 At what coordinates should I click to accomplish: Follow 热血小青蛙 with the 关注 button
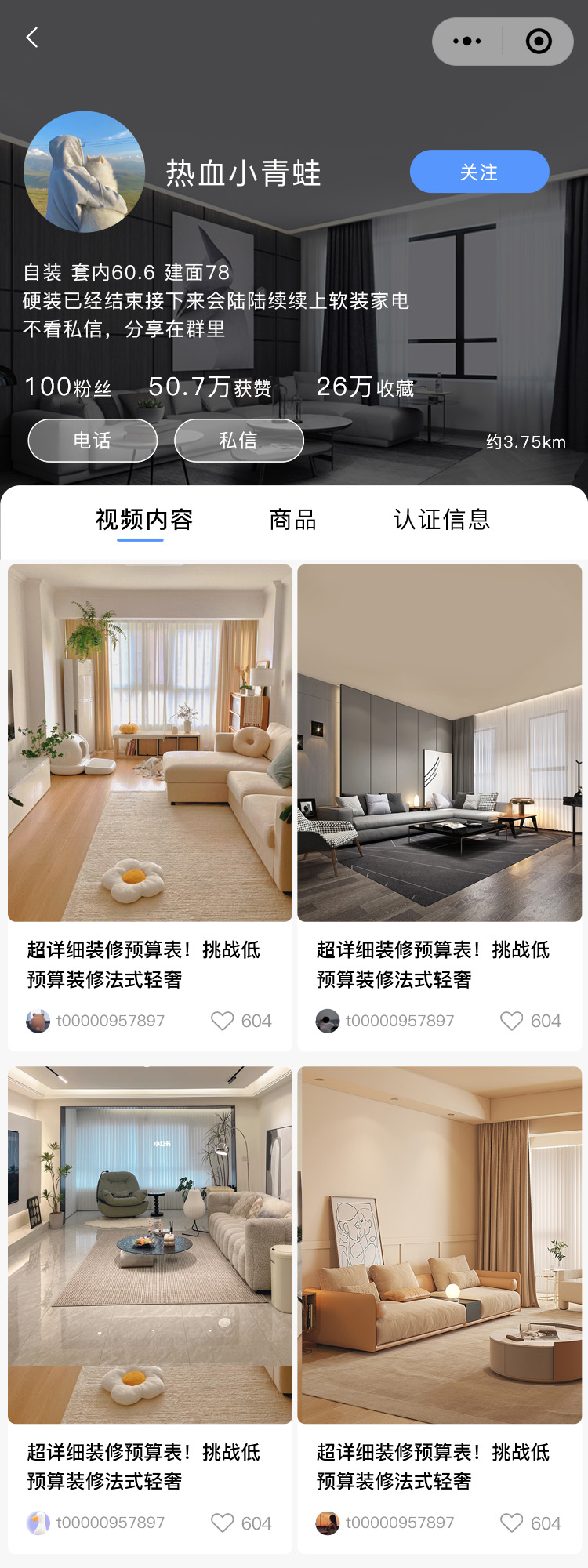[x=479, y=172]
